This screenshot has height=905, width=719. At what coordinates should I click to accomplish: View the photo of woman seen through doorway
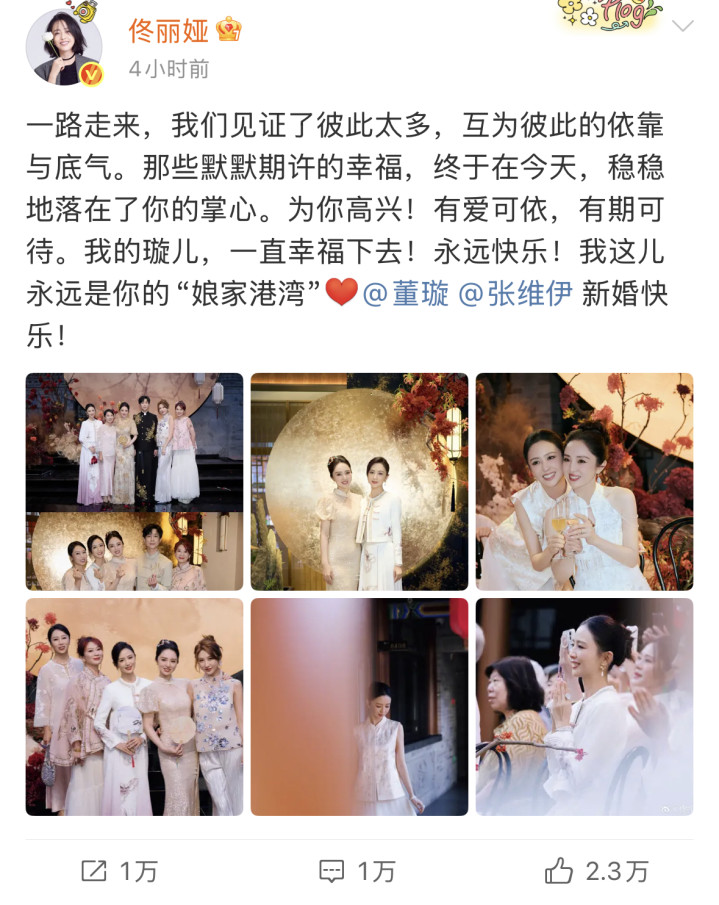click(359, 706)
